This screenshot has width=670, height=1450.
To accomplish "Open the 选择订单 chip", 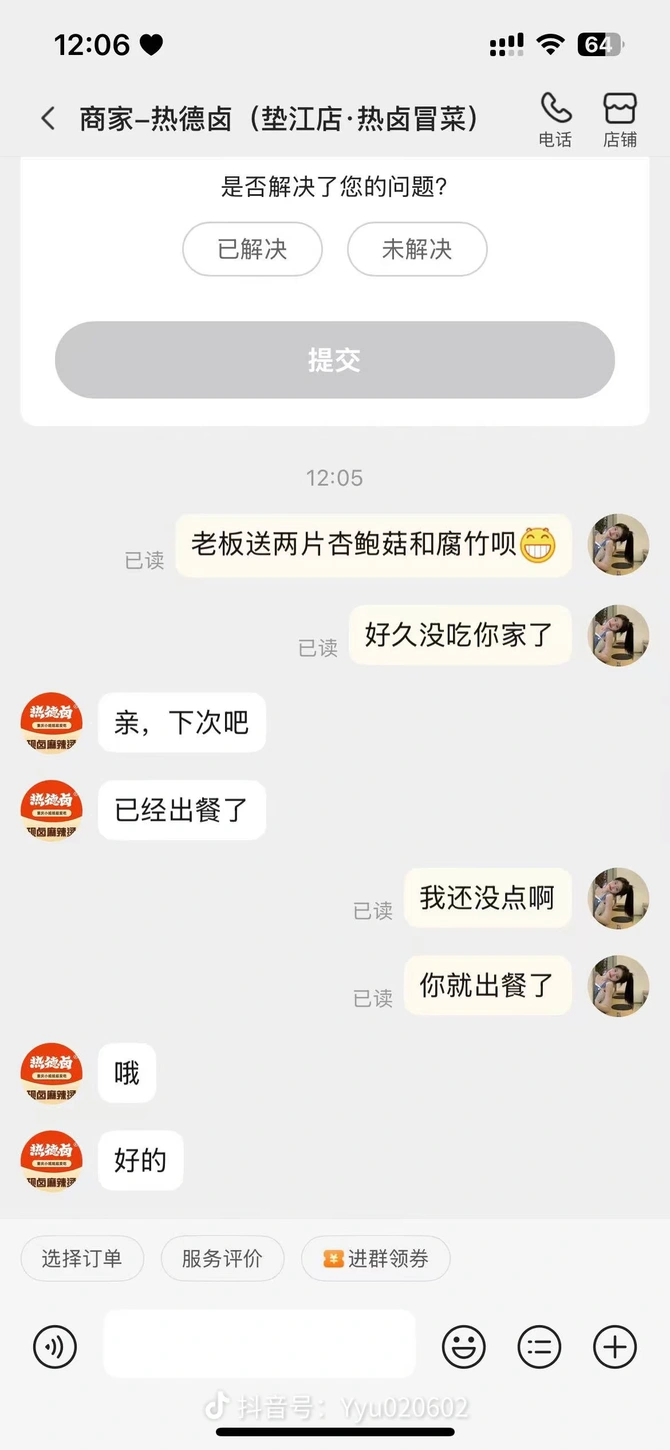I will pyautogui.click(x=82, y=1259).
